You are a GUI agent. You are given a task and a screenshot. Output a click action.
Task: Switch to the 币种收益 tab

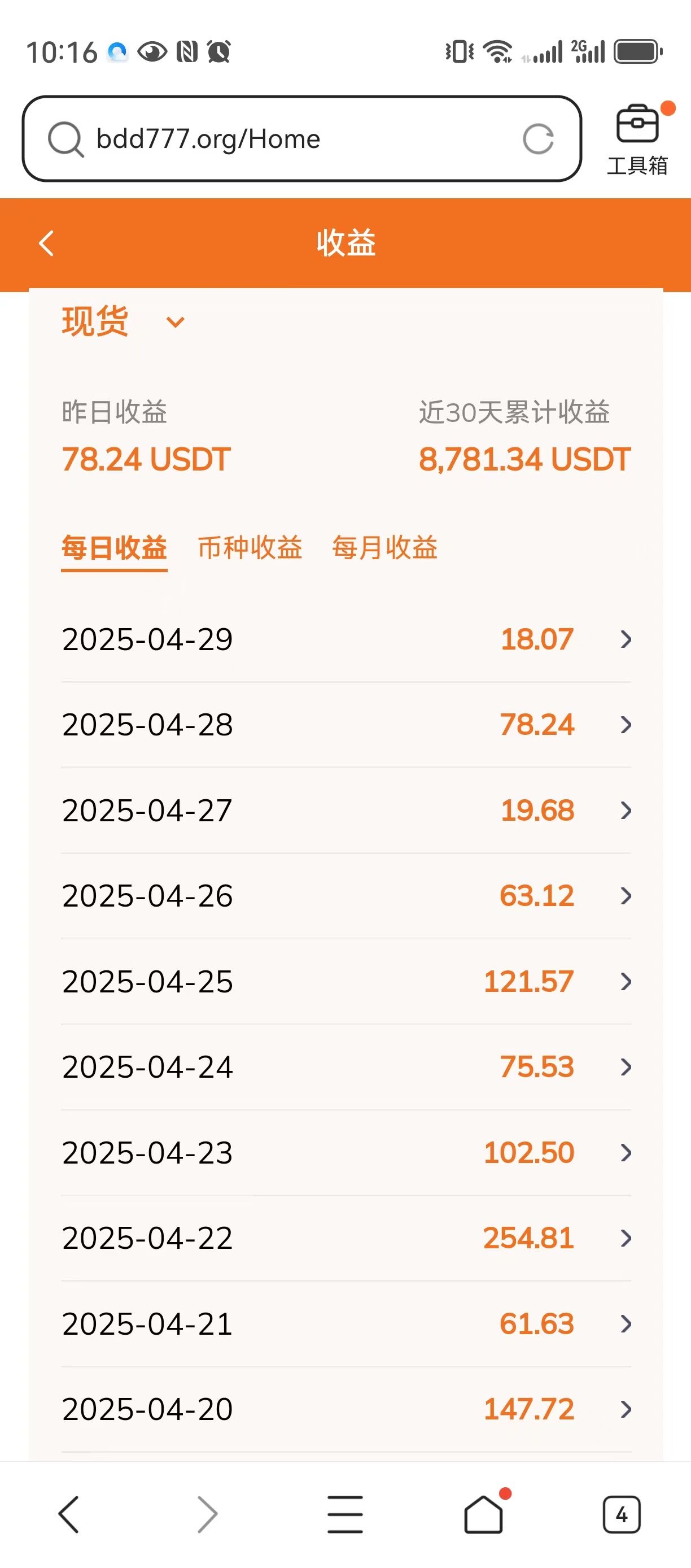[x=250, y=547]
